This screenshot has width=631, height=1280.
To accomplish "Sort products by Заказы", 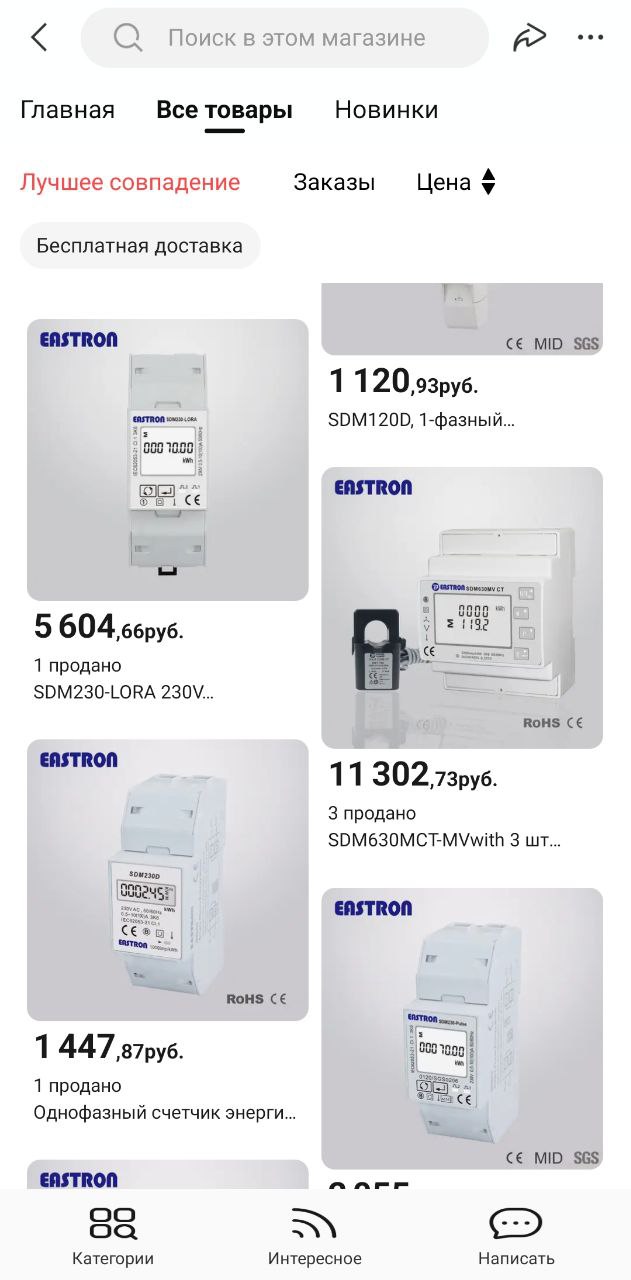I will (x=334, y=182).
